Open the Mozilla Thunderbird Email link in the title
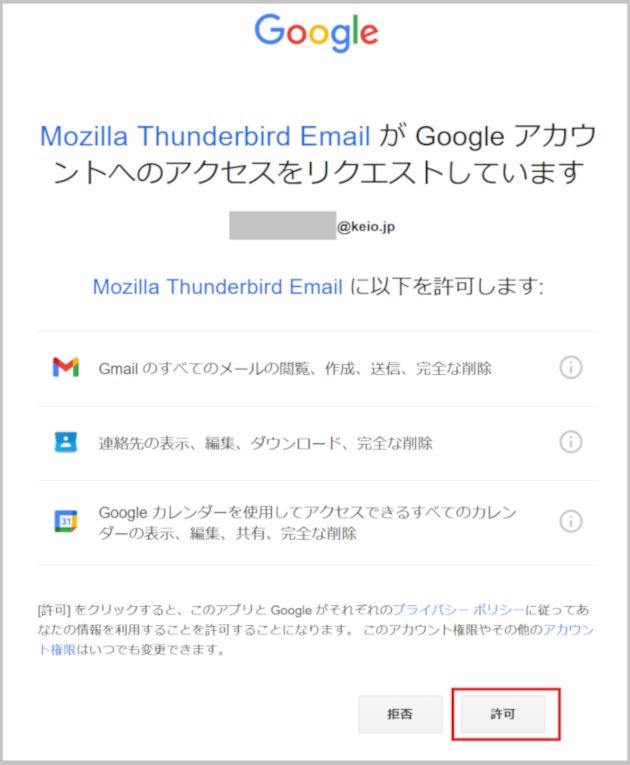The height and width of the screenshot is (765, 630). (x=205, y=136)
